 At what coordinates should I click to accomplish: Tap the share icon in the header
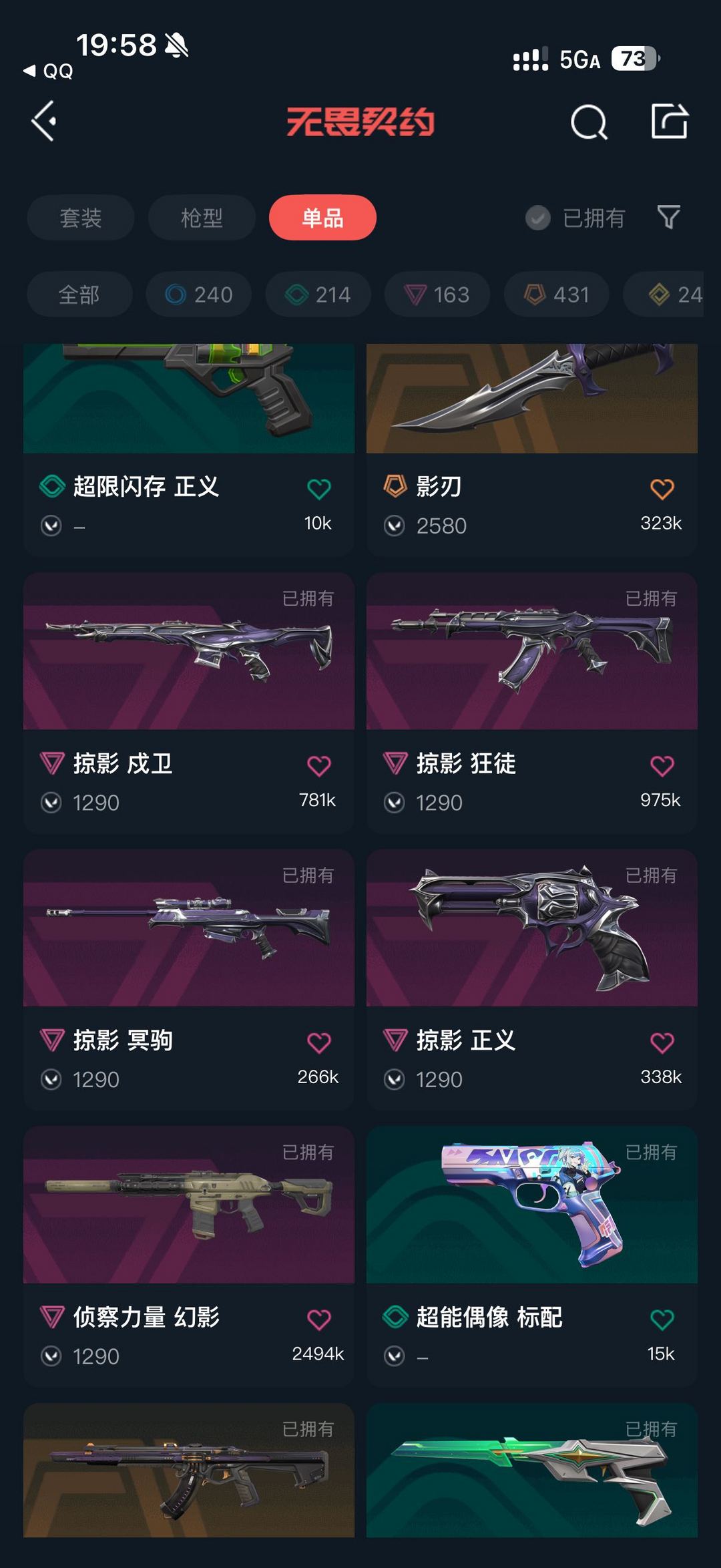(x=669, y=122)
